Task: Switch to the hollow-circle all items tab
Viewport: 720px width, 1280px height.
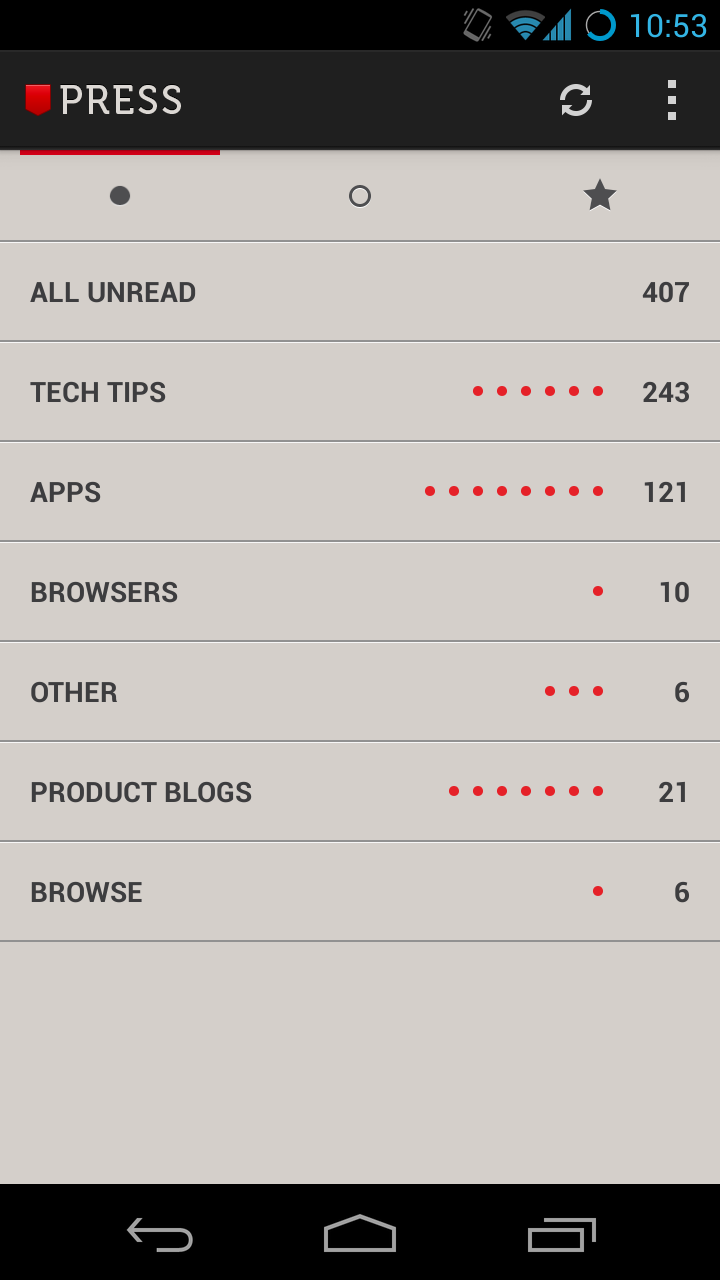Action: (360, 195)
